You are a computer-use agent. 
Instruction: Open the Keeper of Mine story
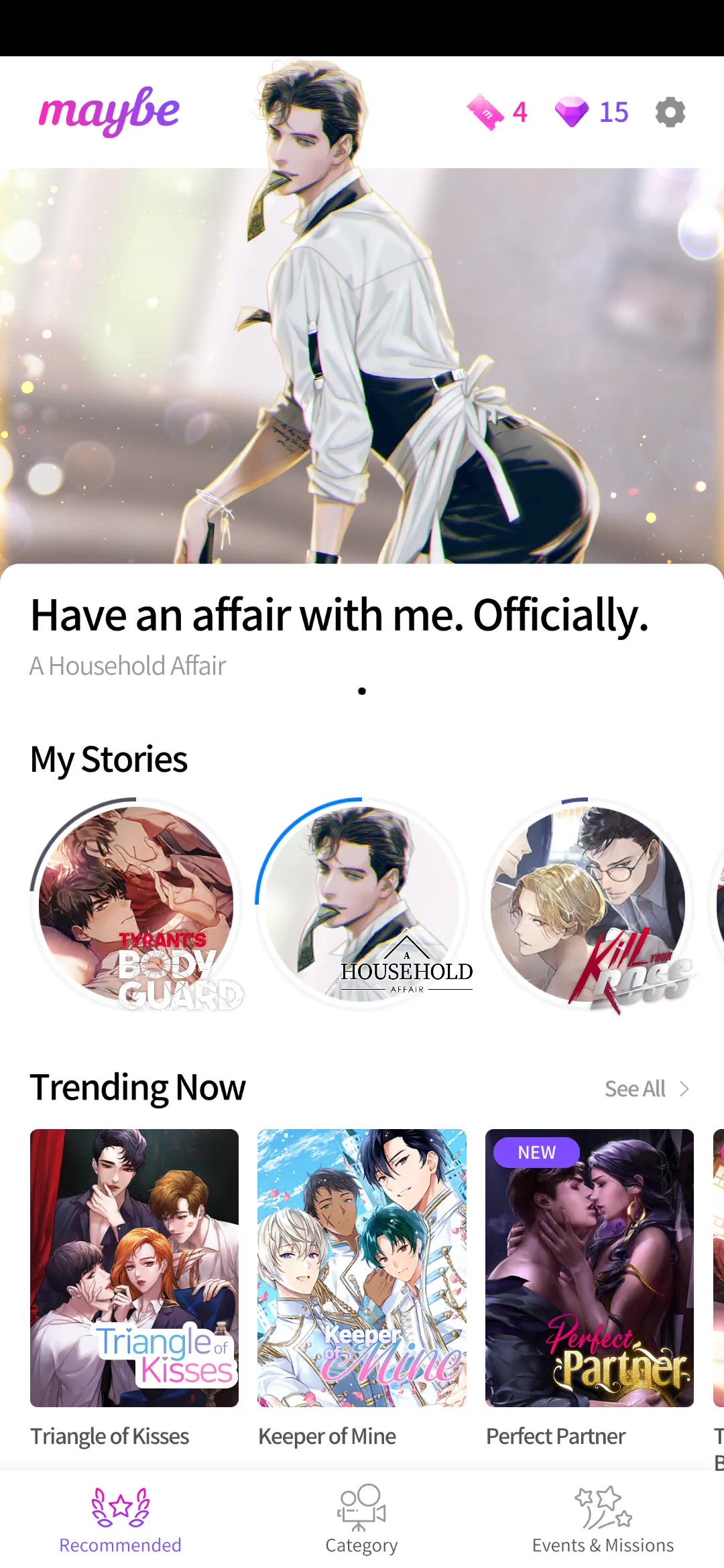[362, 1268]
